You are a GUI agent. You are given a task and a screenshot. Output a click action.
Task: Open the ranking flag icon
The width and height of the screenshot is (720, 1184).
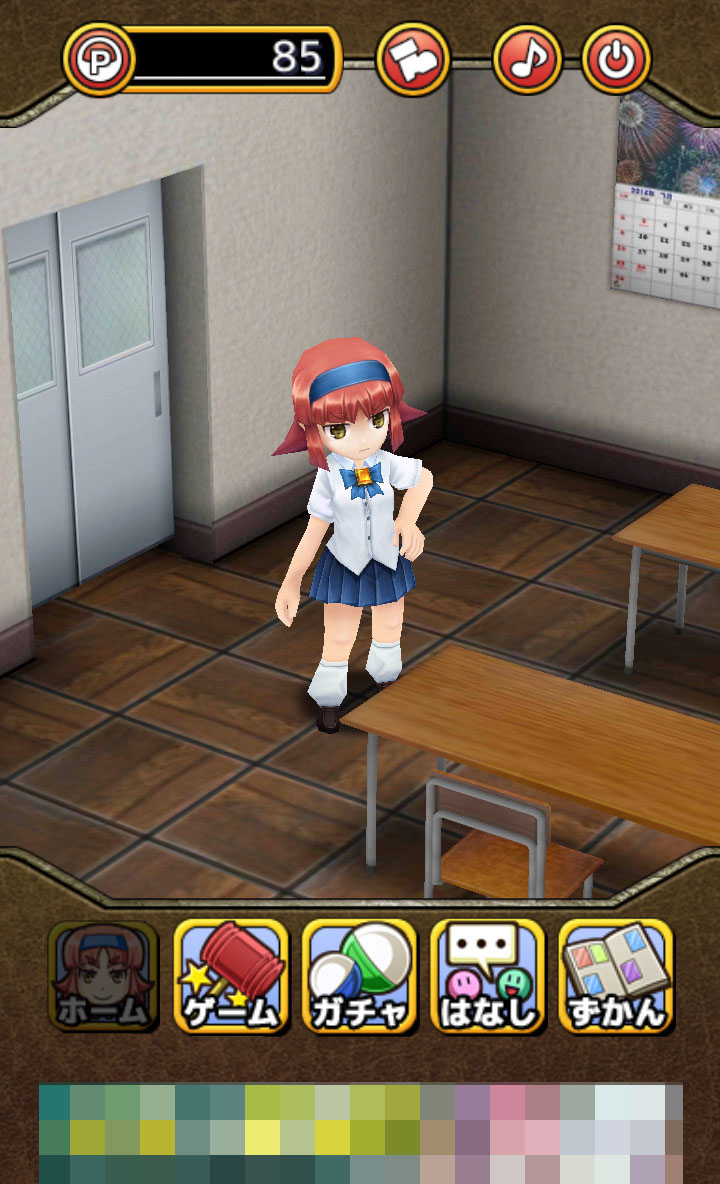411,60
